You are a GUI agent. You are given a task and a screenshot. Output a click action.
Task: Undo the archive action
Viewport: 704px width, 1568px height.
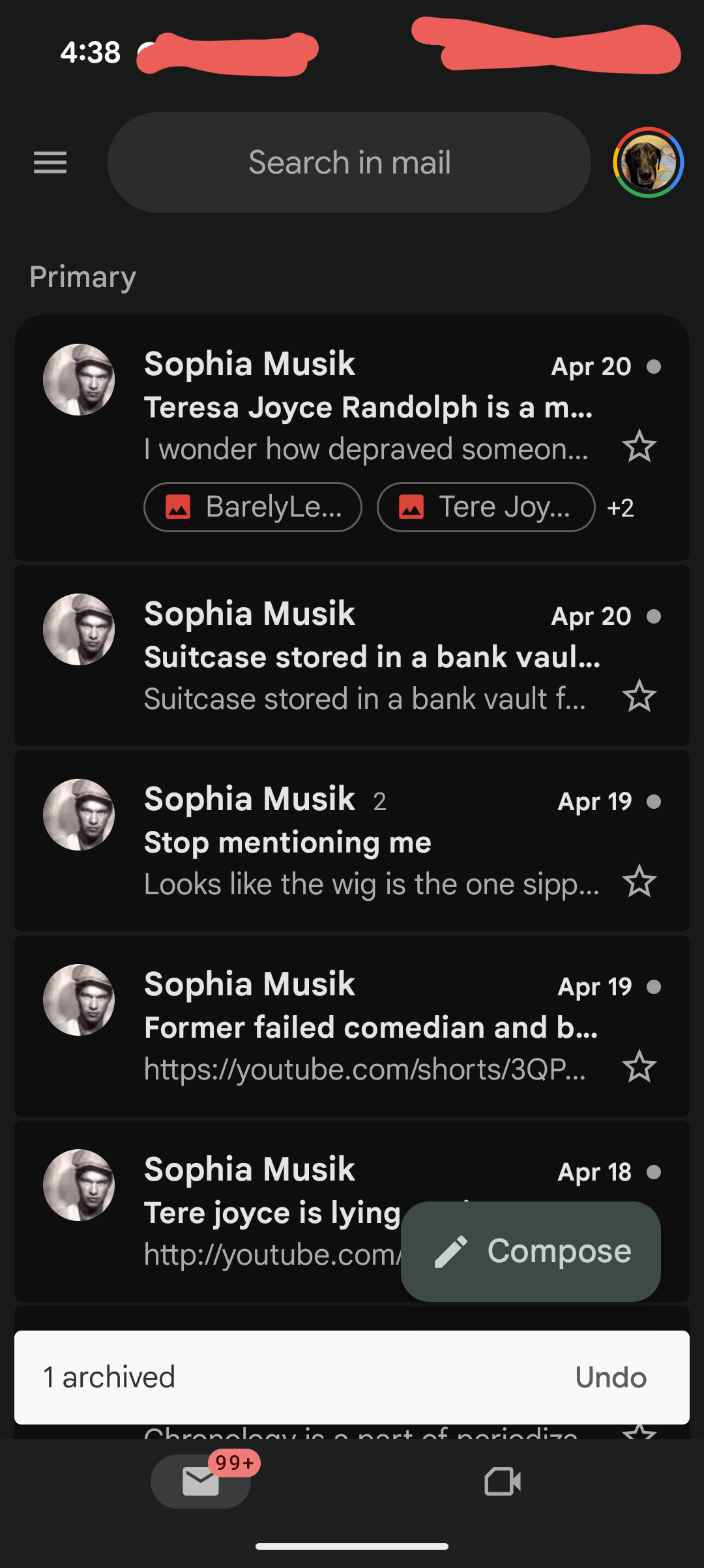[x=610, y=1378]
